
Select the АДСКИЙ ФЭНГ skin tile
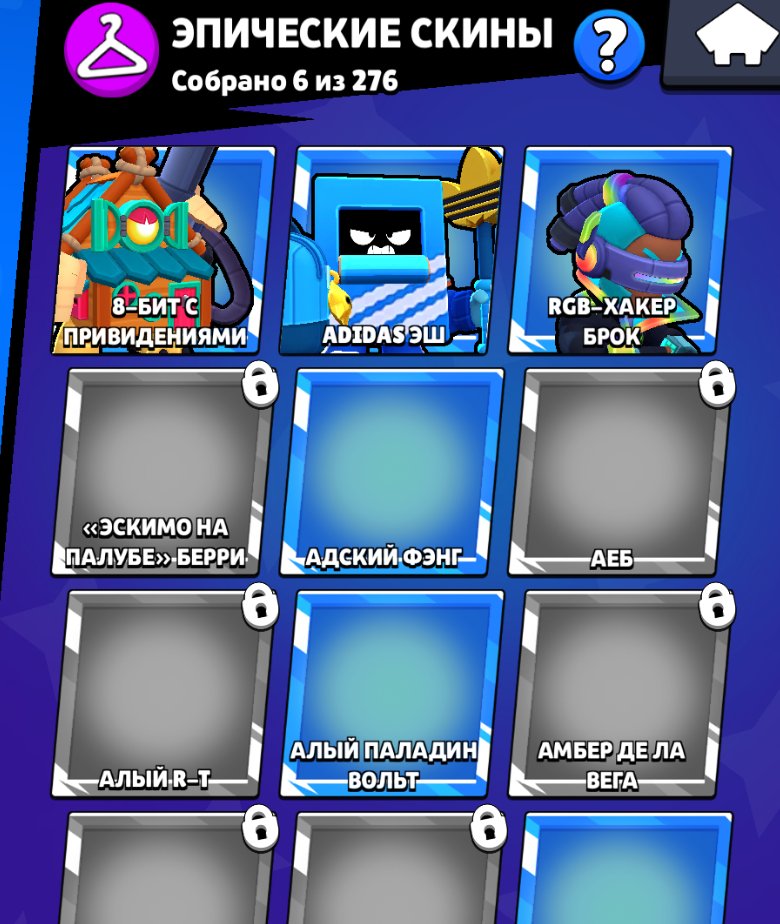coord(392,471)
